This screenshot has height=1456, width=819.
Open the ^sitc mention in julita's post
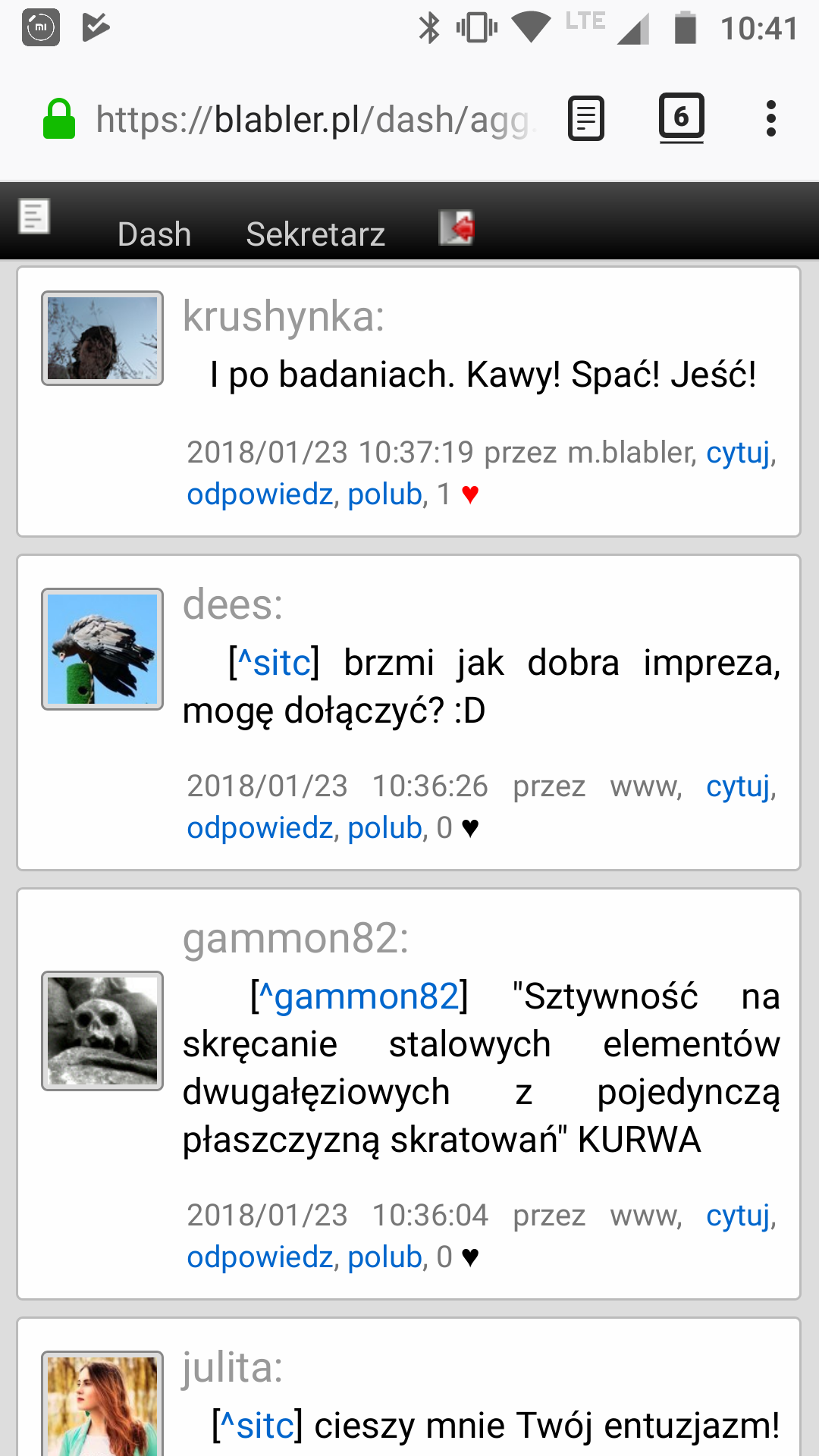(257, 1426)
